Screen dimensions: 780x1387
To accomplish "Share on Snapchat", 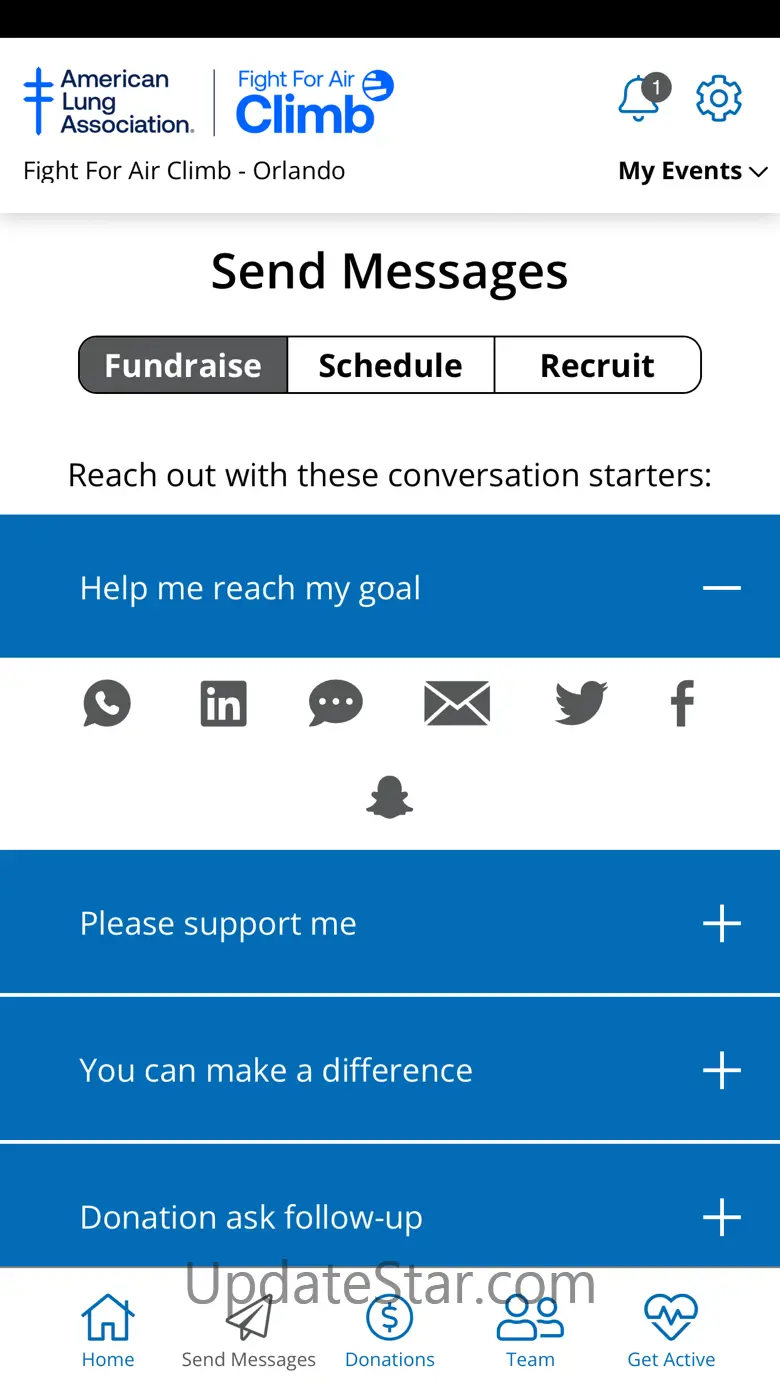I will coord(390,797).
